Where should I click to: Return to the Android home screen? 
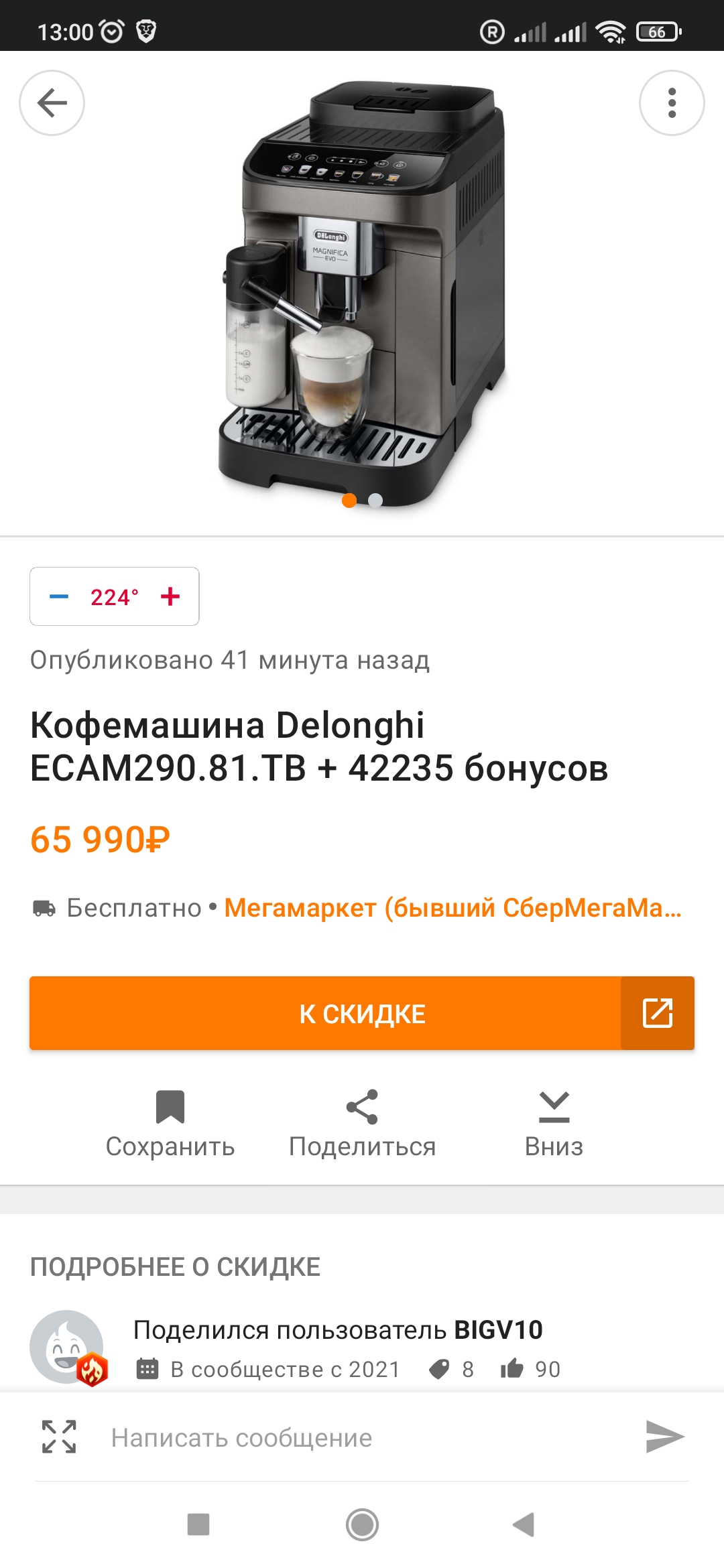click(362, 1524)
